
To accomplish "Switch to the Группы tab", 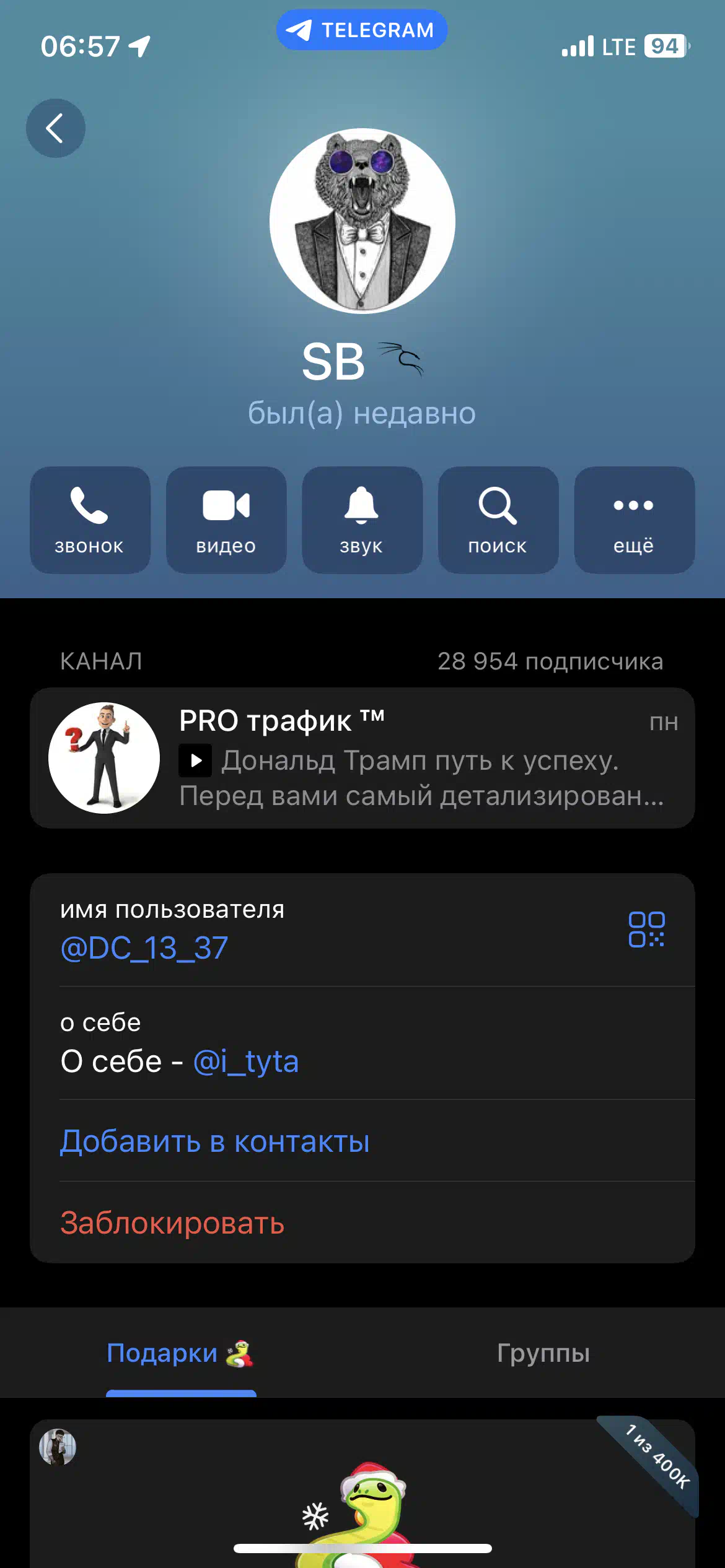I will click(543, 1352).
